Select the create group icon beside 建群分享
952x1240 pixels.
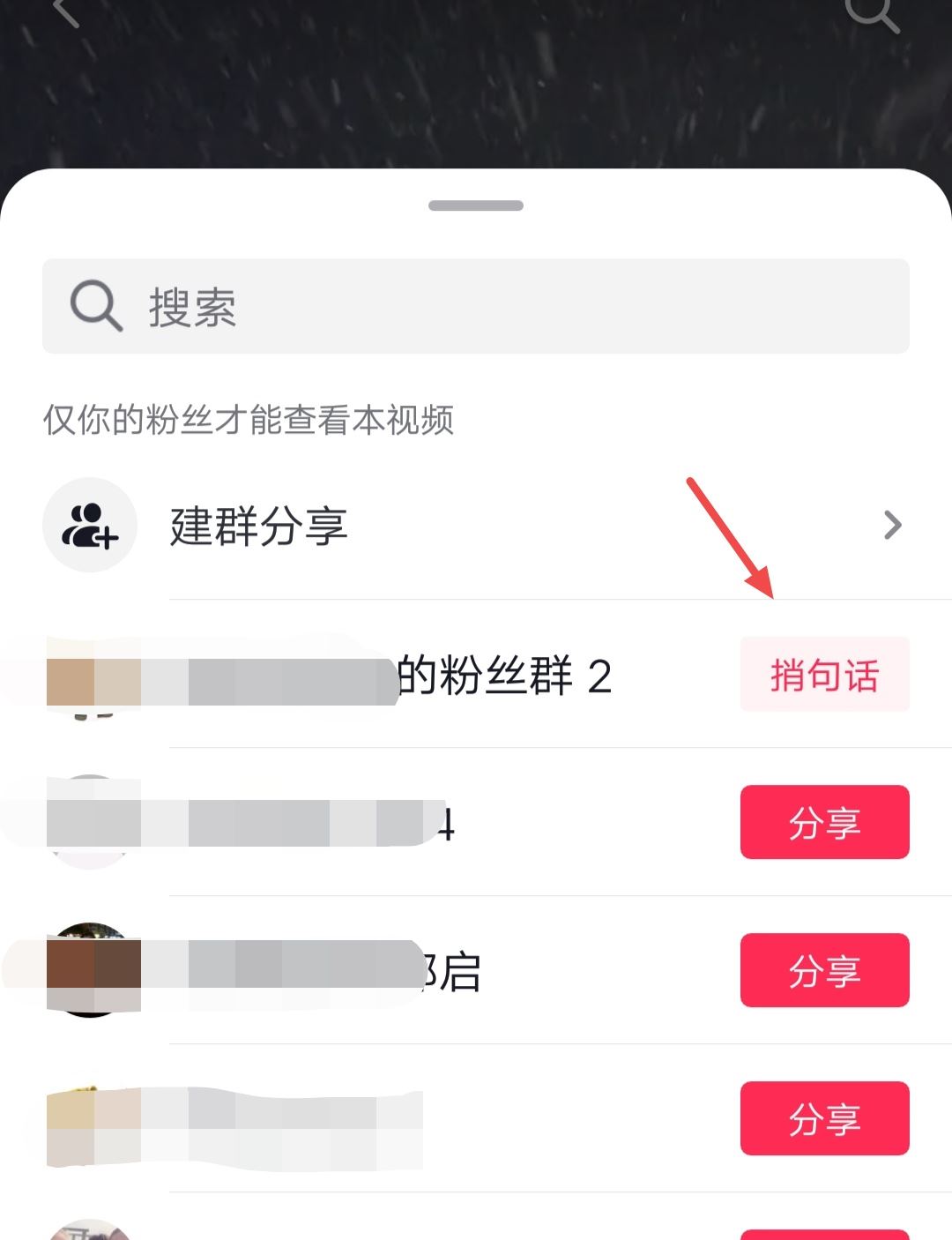coord(89,526)
